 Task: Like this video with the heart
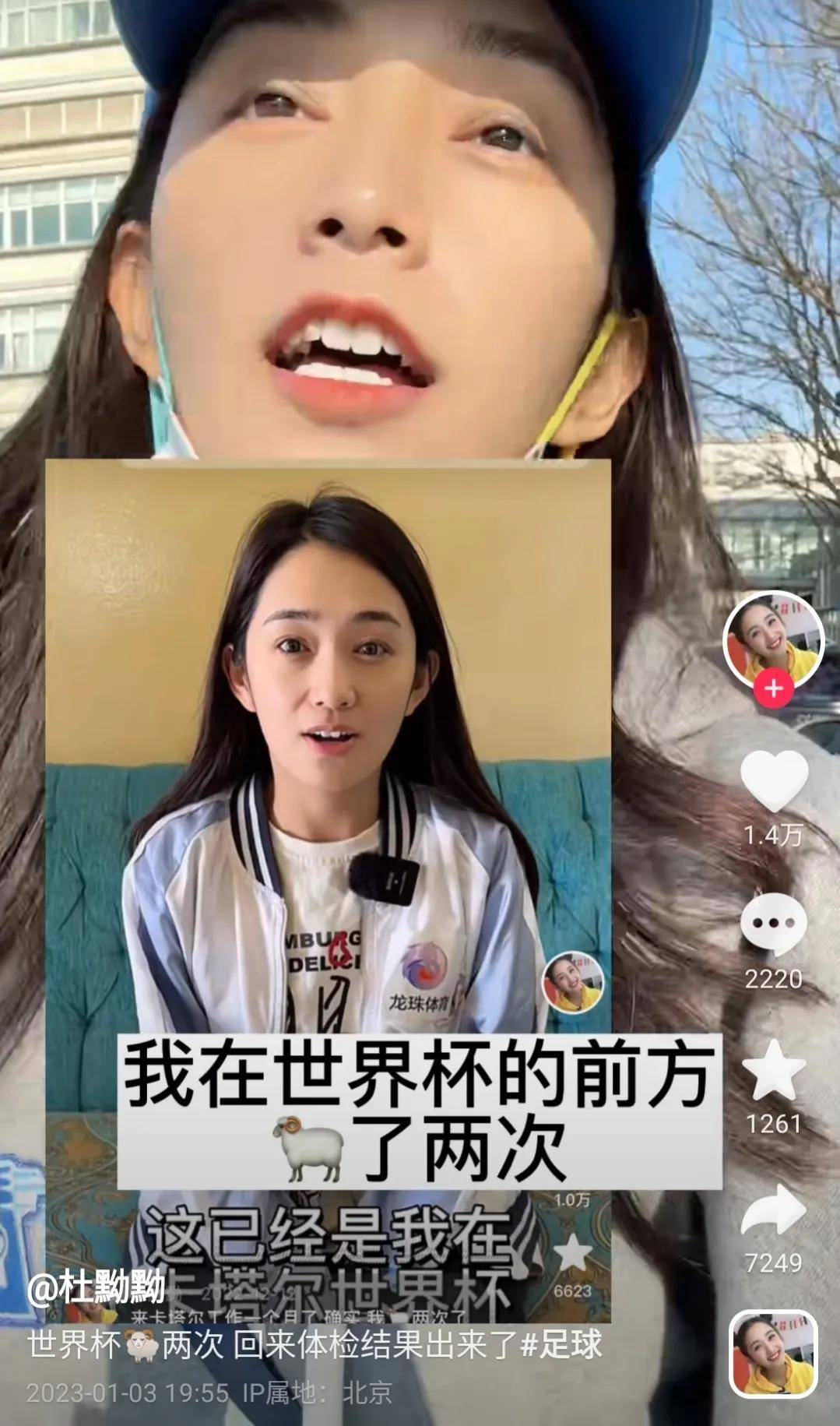coord(774,781)
